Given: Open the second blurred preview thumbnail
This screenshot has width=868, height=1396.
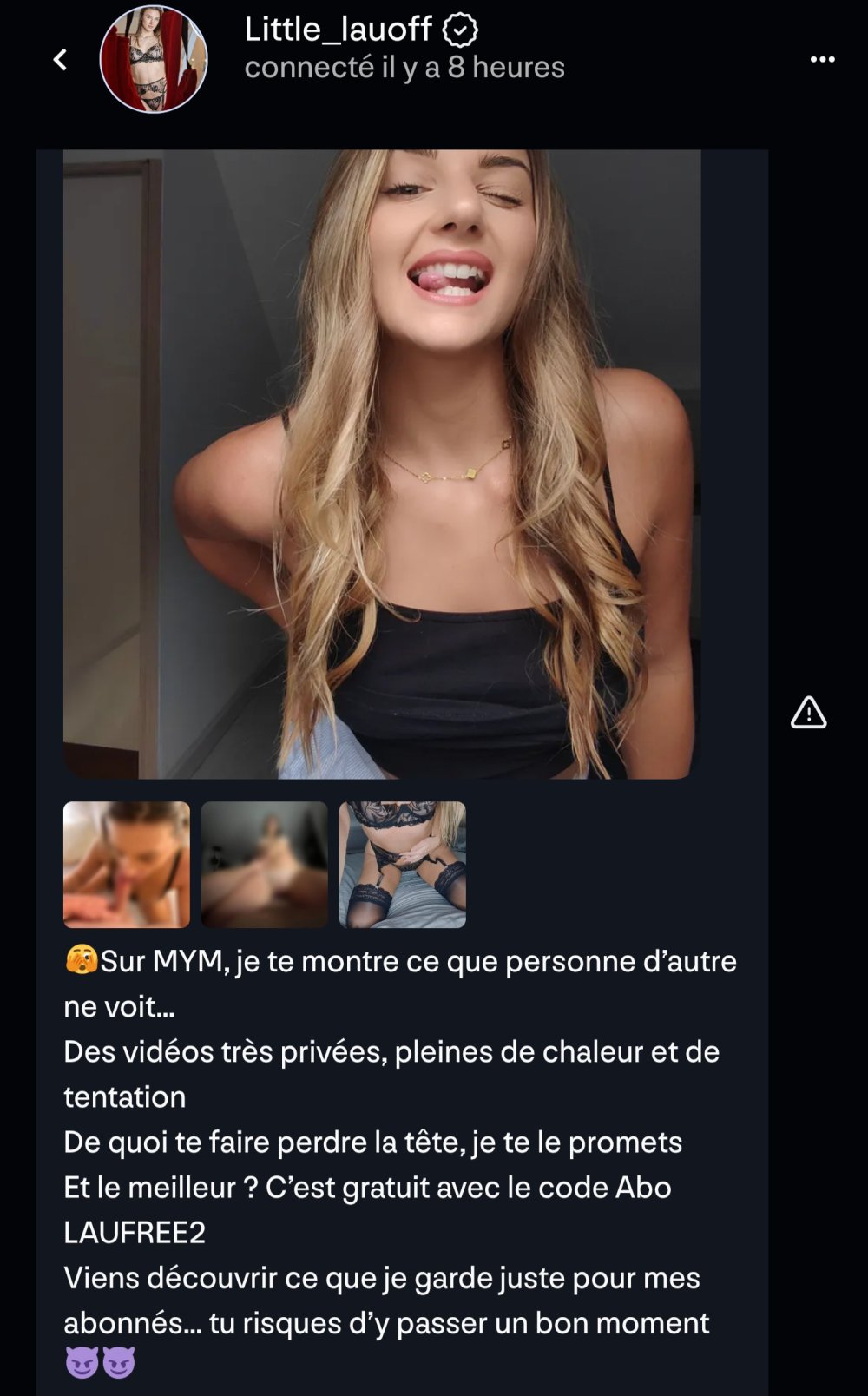Looking at the screenshot, I should click(x=265, y=865).
